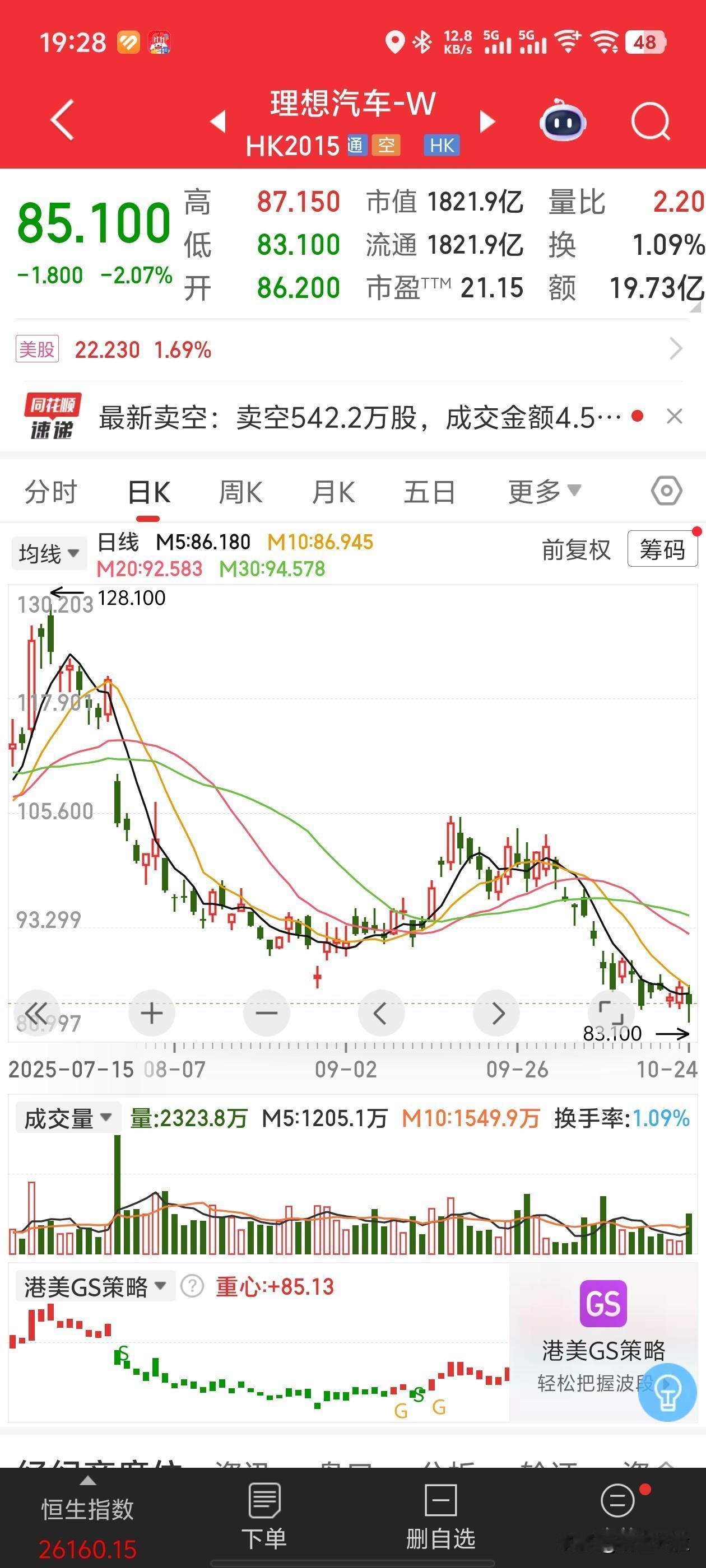Screen dimensions: 706x1568
Task: Open chart settings hexagon icon
Action: point(666,491)
